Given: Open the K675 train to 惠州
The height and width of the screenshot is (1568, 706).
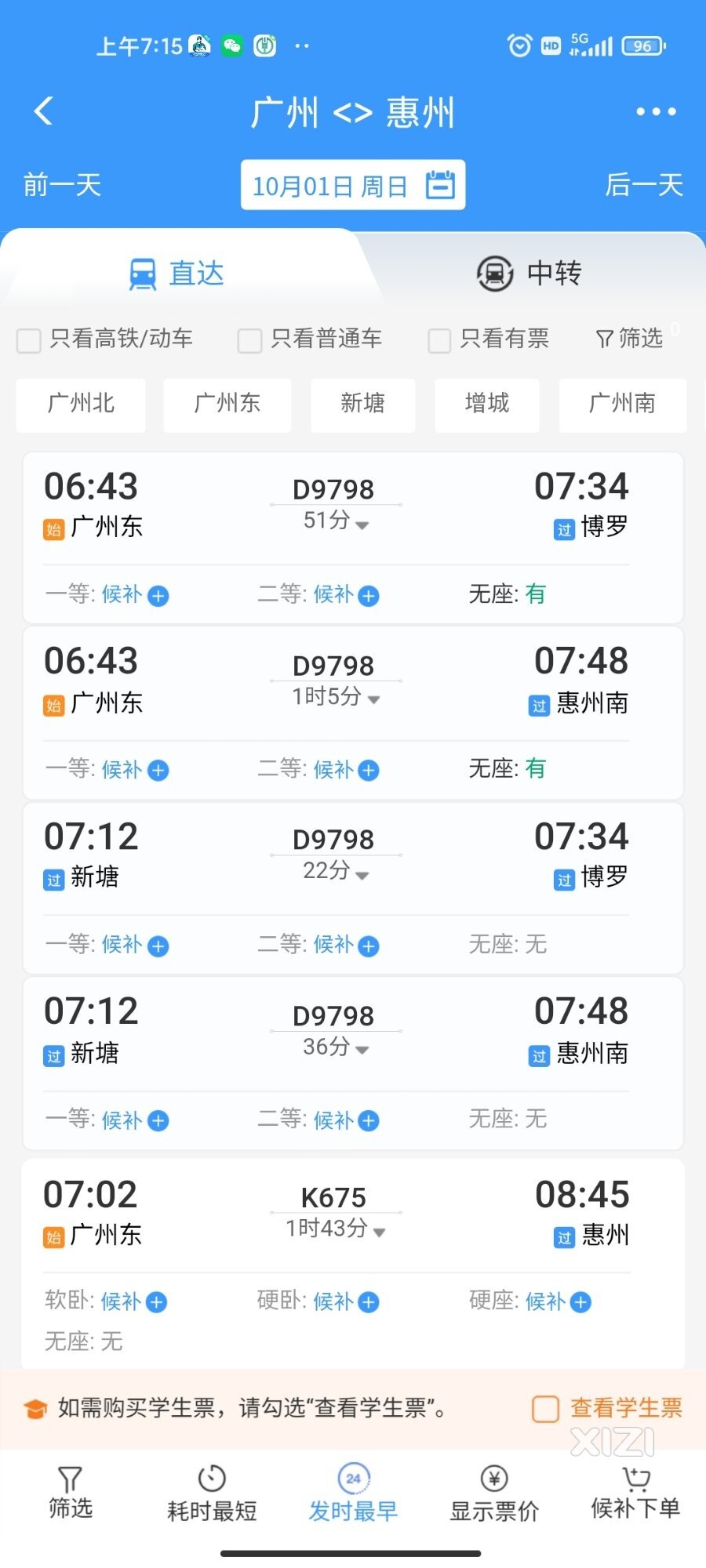Looking at the screenshot, I should (x=353, y=1264).
